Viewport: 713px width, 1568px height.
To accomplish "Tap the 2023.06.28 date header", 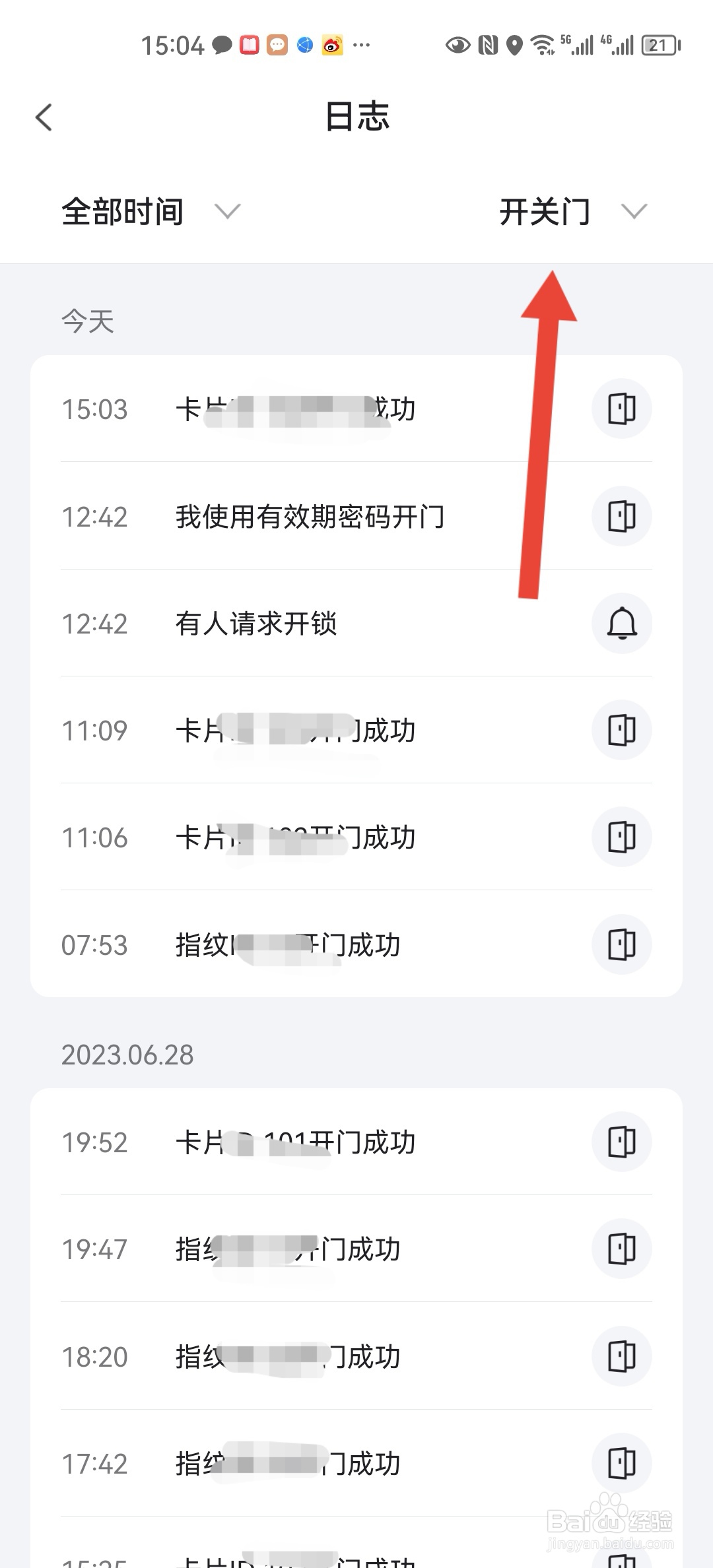I will 127,1054.
